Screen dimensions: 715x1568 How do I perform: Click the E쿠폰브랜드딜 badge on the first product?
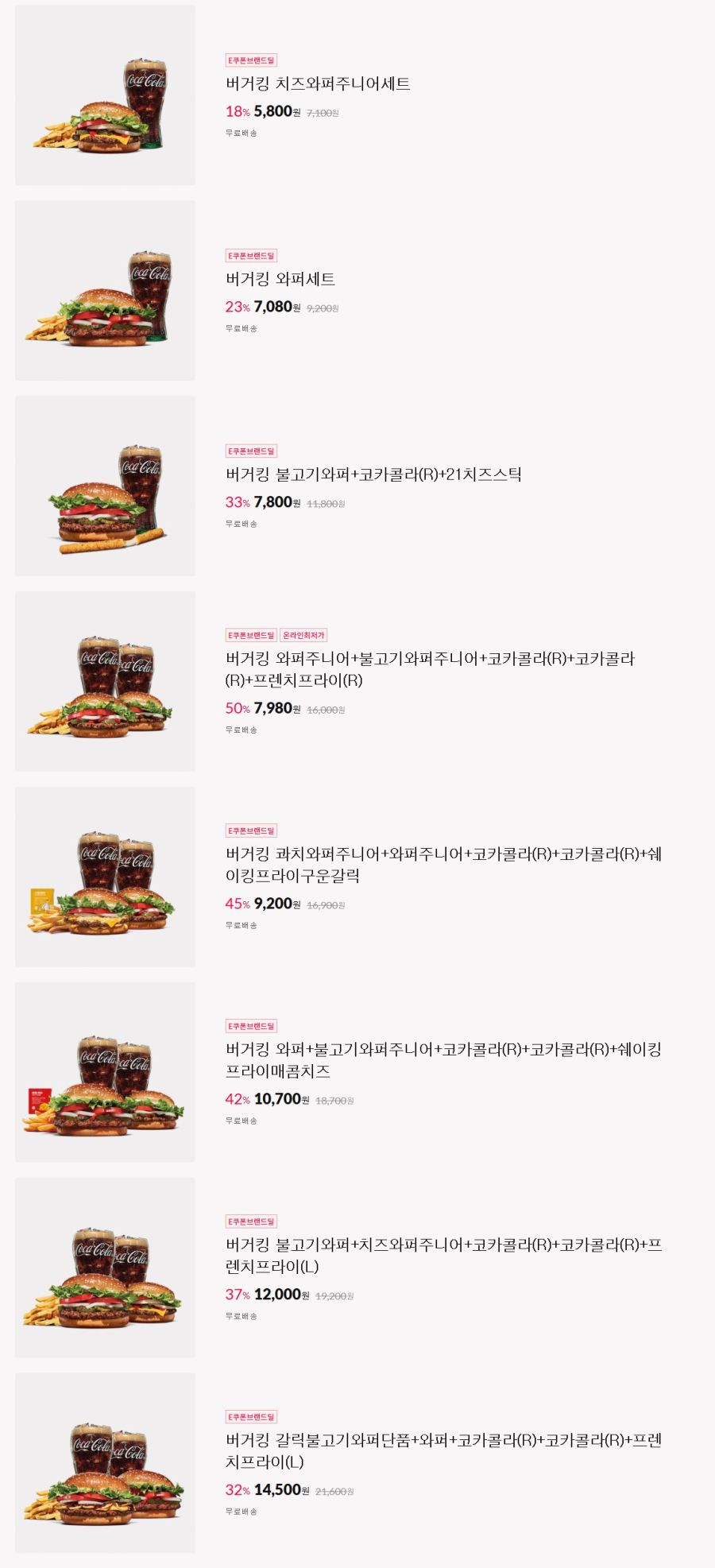pos(249,57)
